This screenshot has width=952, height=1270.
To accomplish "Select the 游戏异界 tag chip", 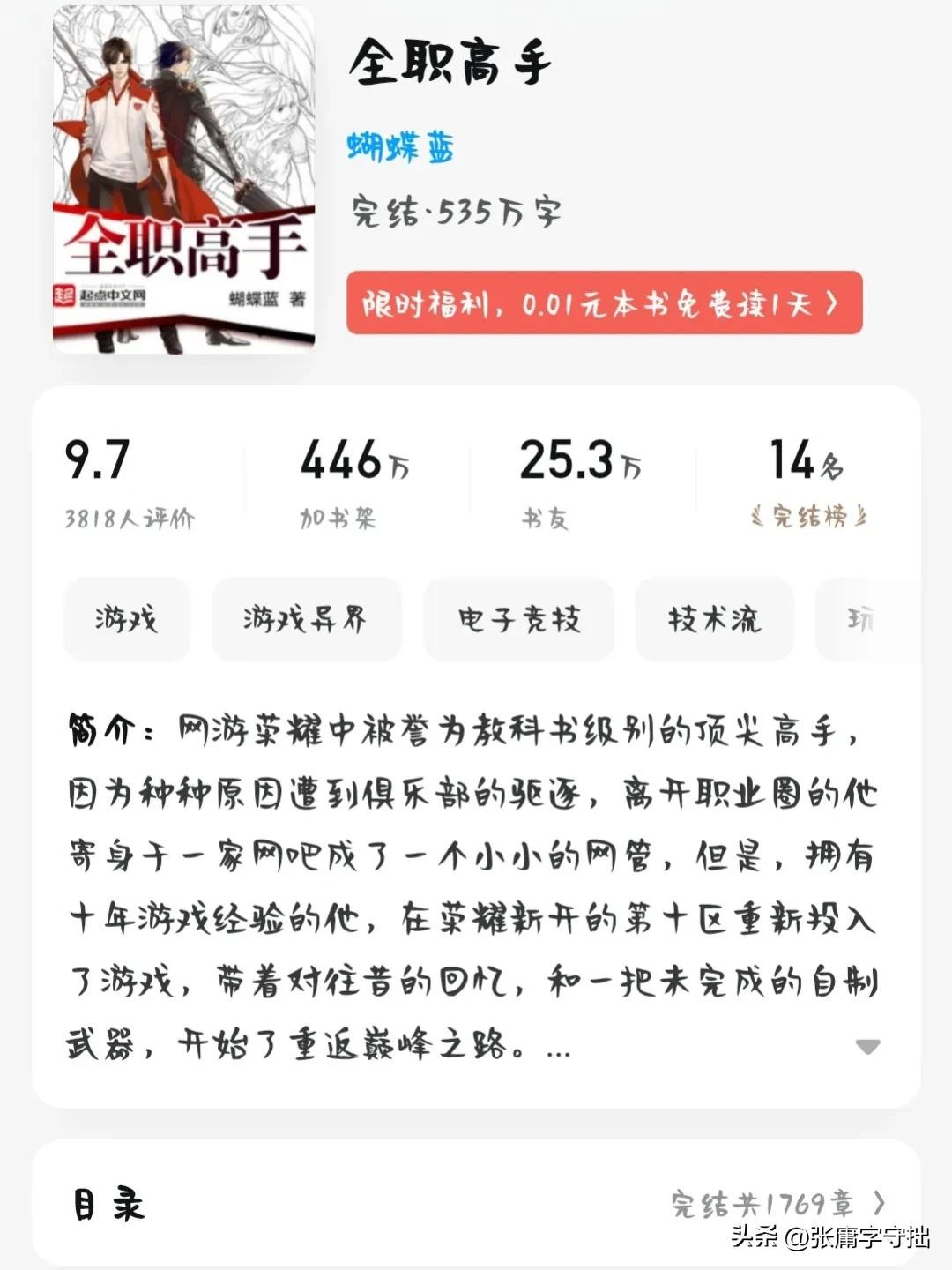I will pyautogui.click(x=306, y=619).
